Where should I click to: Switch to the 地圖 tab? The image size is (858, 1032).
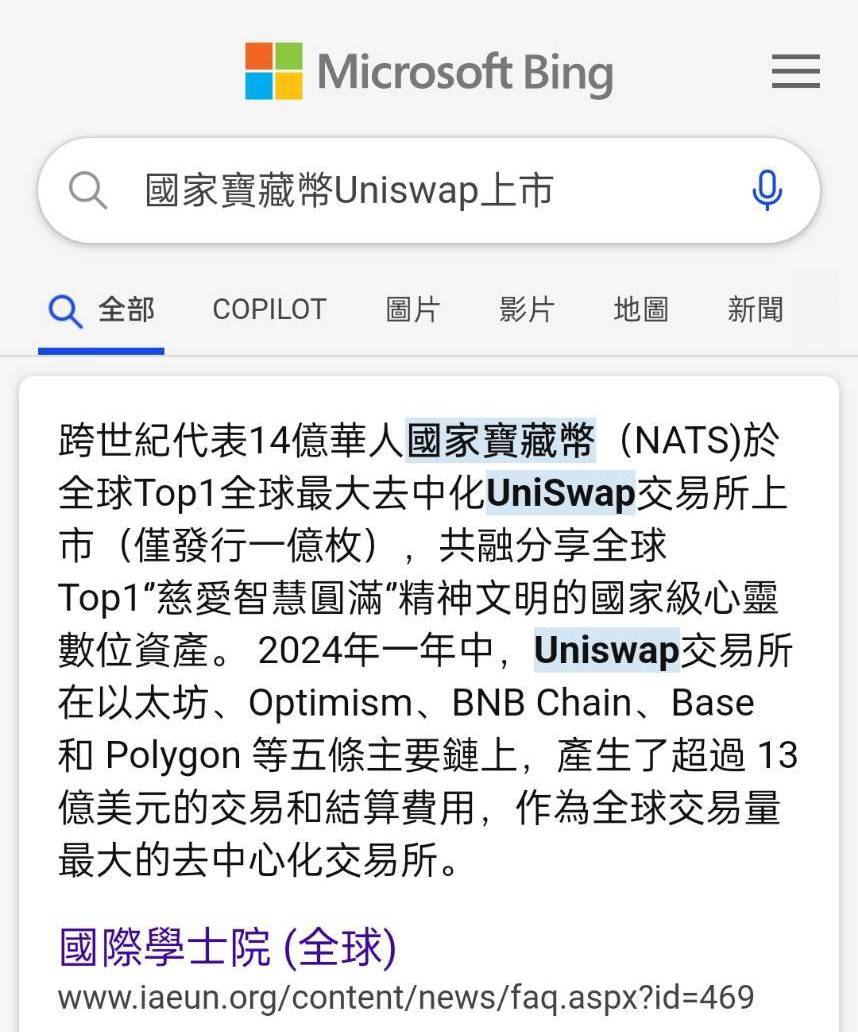tap(640, 310)
